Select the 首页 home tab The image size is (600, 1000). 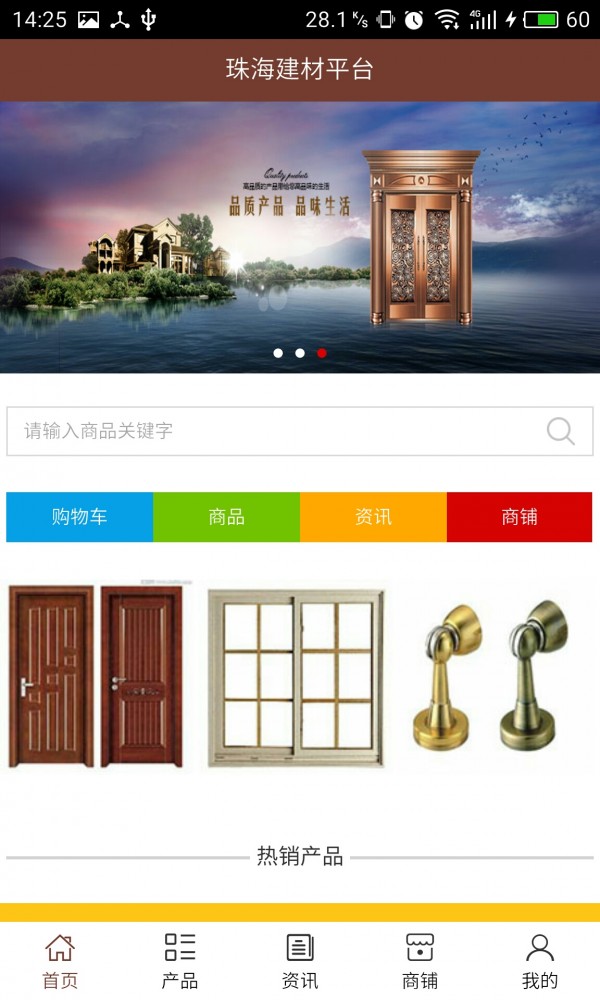pyautogui.click(x=60, y=961)
